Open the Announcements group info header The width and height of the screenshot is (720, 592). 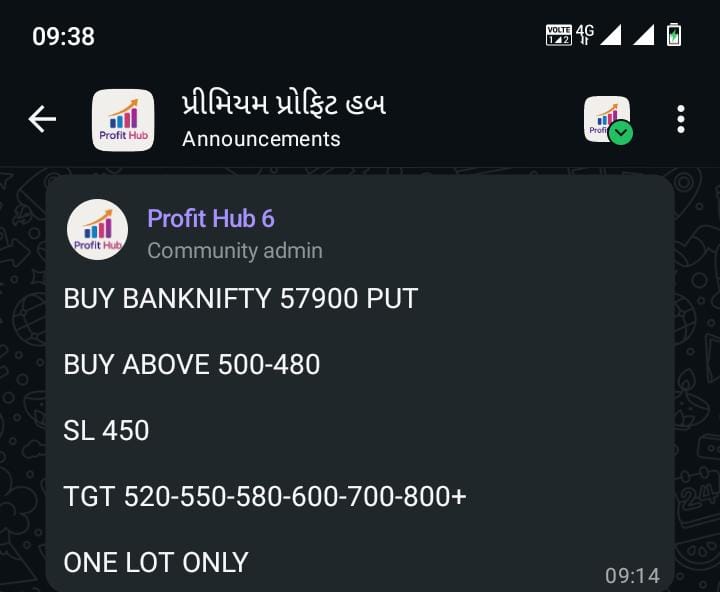tap(285, 120)
